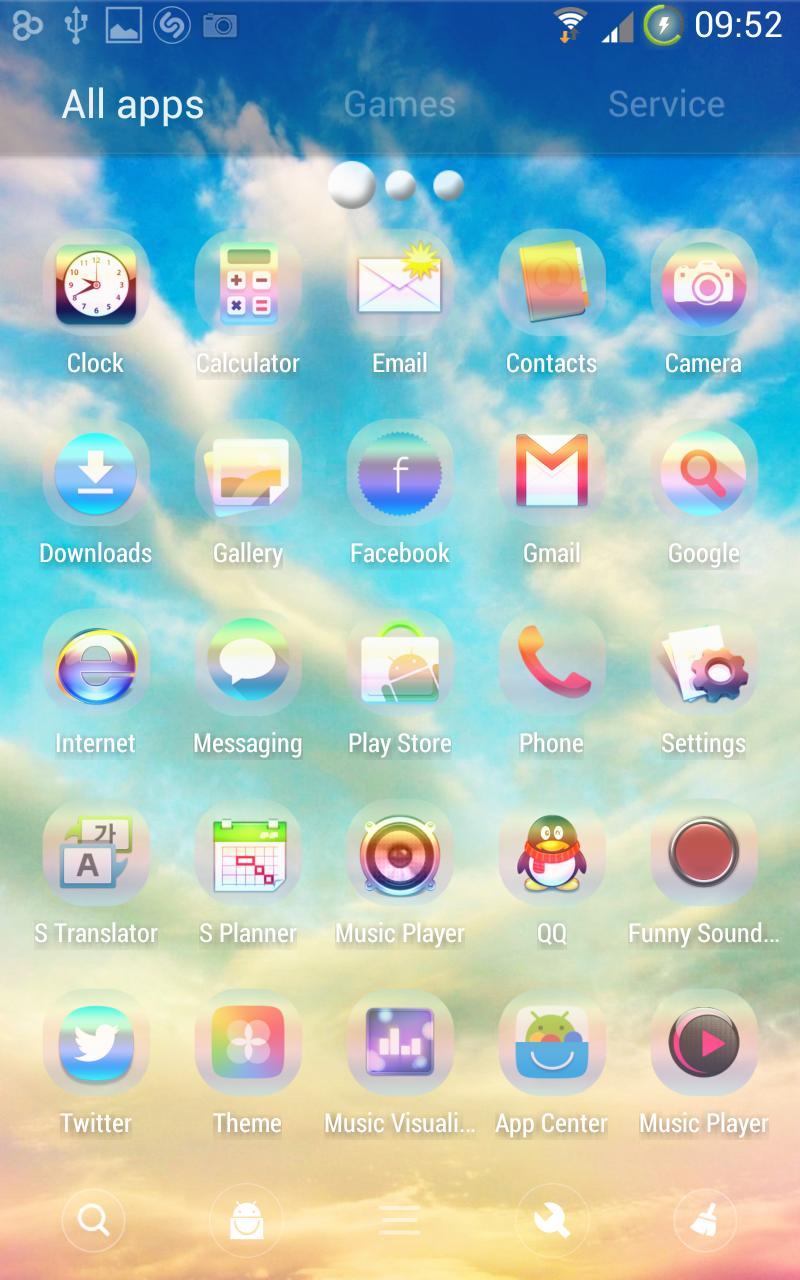Open the QQ app
The width and height of the screenshot is (800, 1280).
click(x=552, y=855)
